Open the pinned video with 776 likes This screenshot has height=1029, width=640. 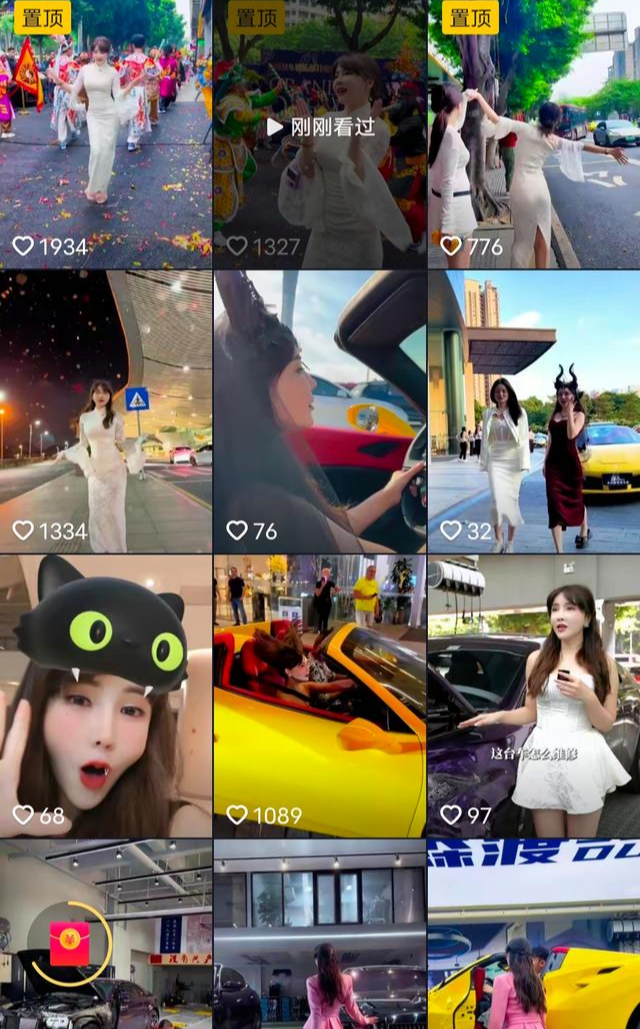click(534, 135)
